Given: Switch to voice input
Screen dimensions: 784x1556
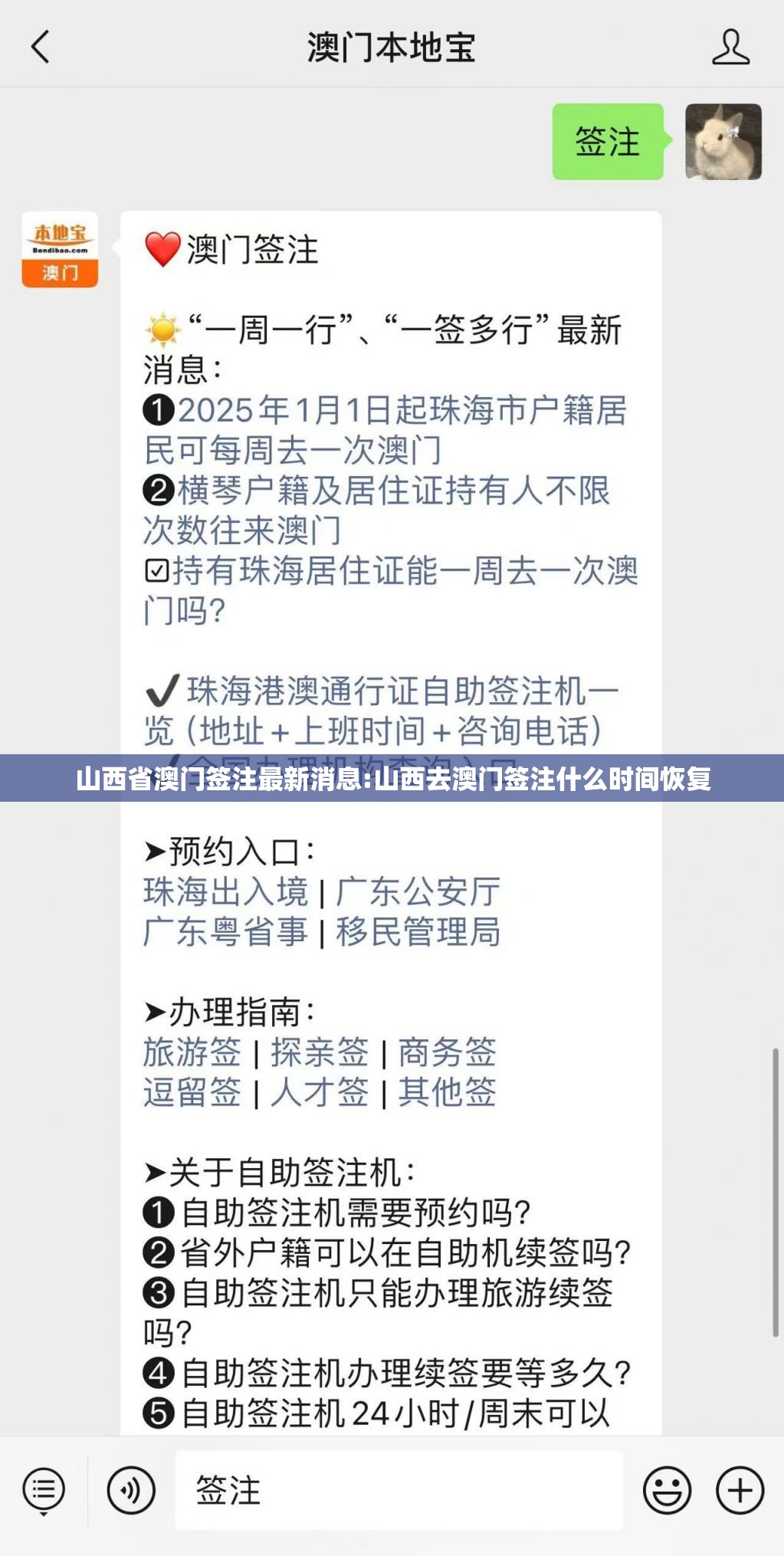Looking at the screenshot, I should tap(131, 1491).
